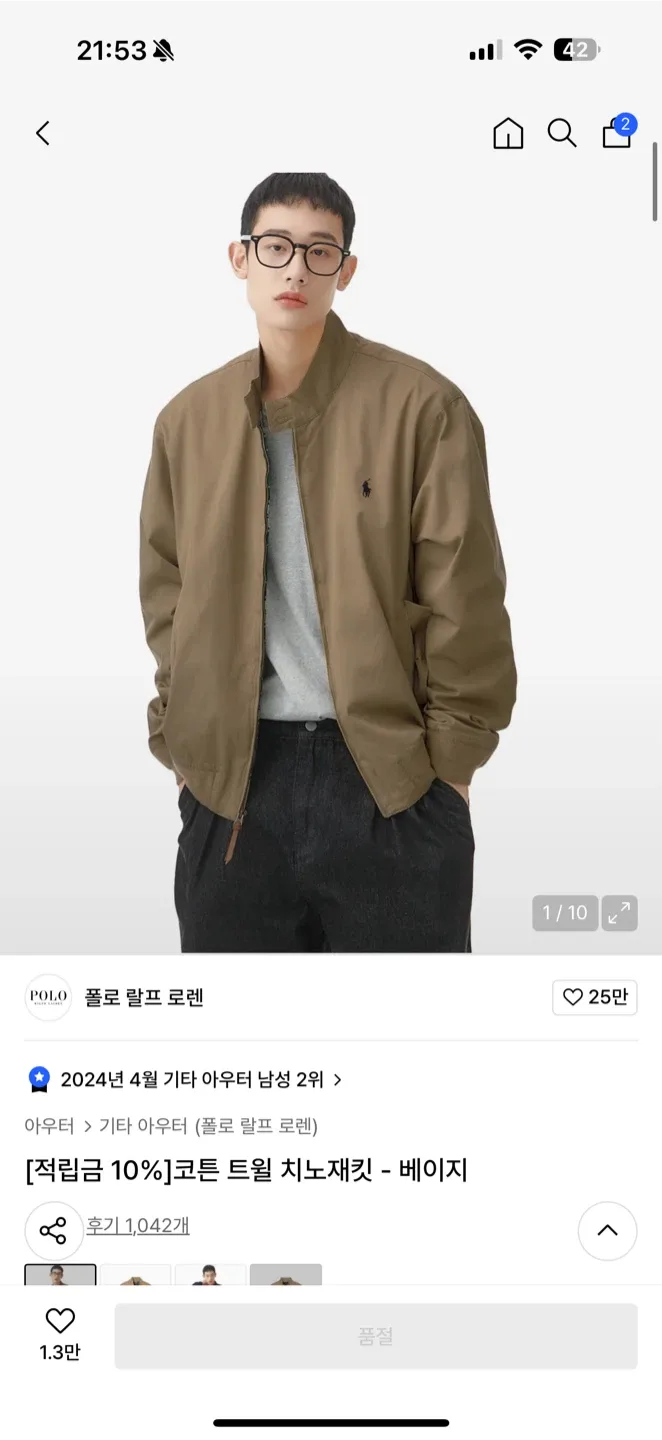The width and height of the screenshot is (662, 1440).
Task: Open the home icon in header
Action: point(508,133)
